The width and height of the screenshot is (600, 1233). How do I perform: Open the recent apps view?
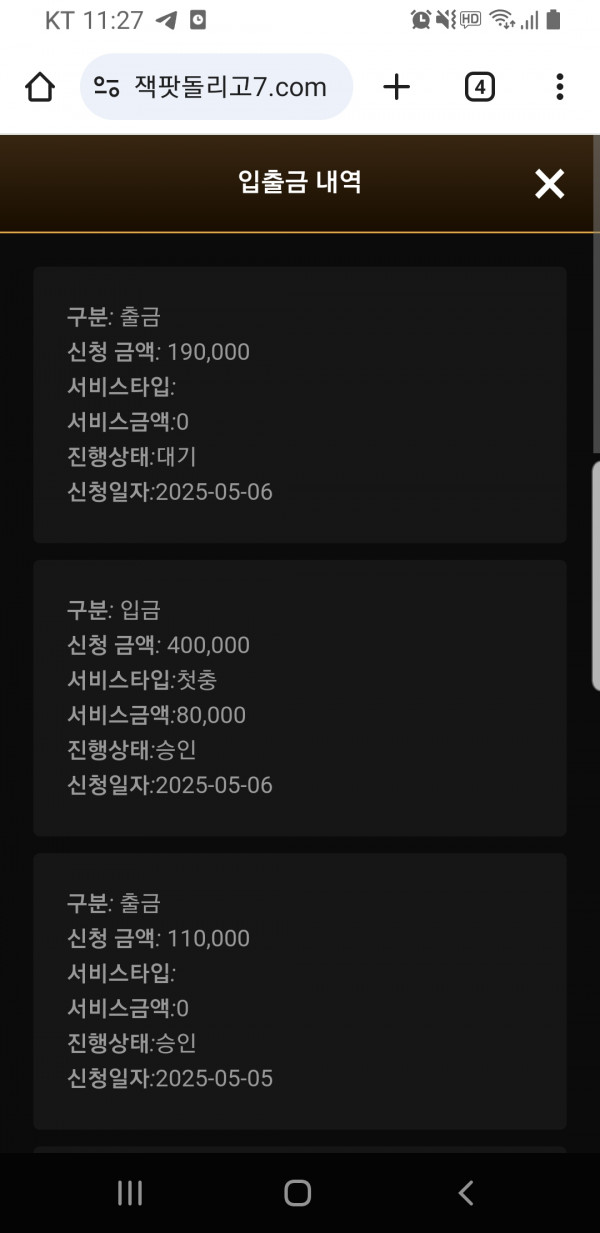pos(130,1192)
